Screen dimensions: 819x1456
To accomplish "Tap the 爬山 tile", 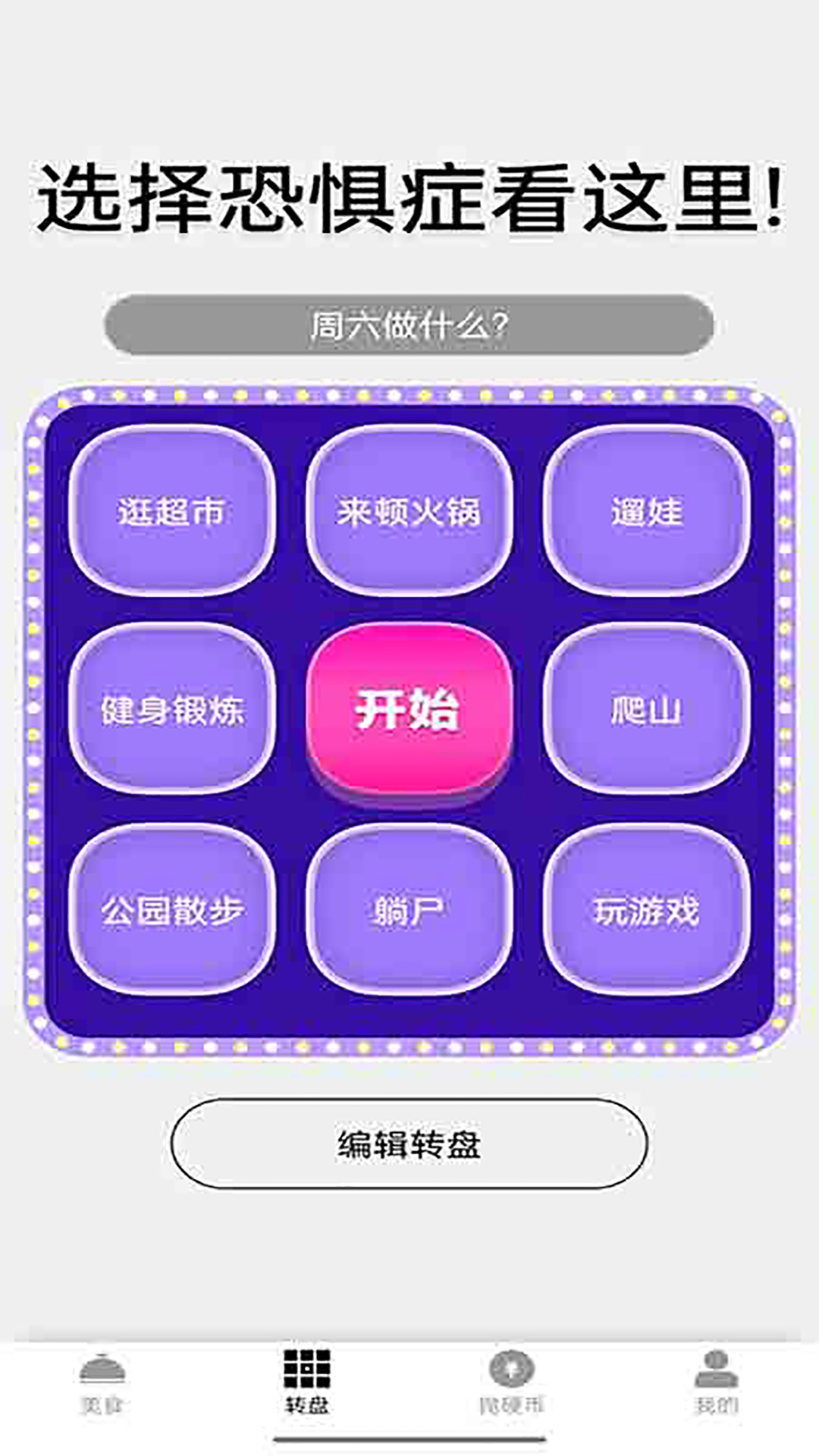I will click(x=647, y=709).
